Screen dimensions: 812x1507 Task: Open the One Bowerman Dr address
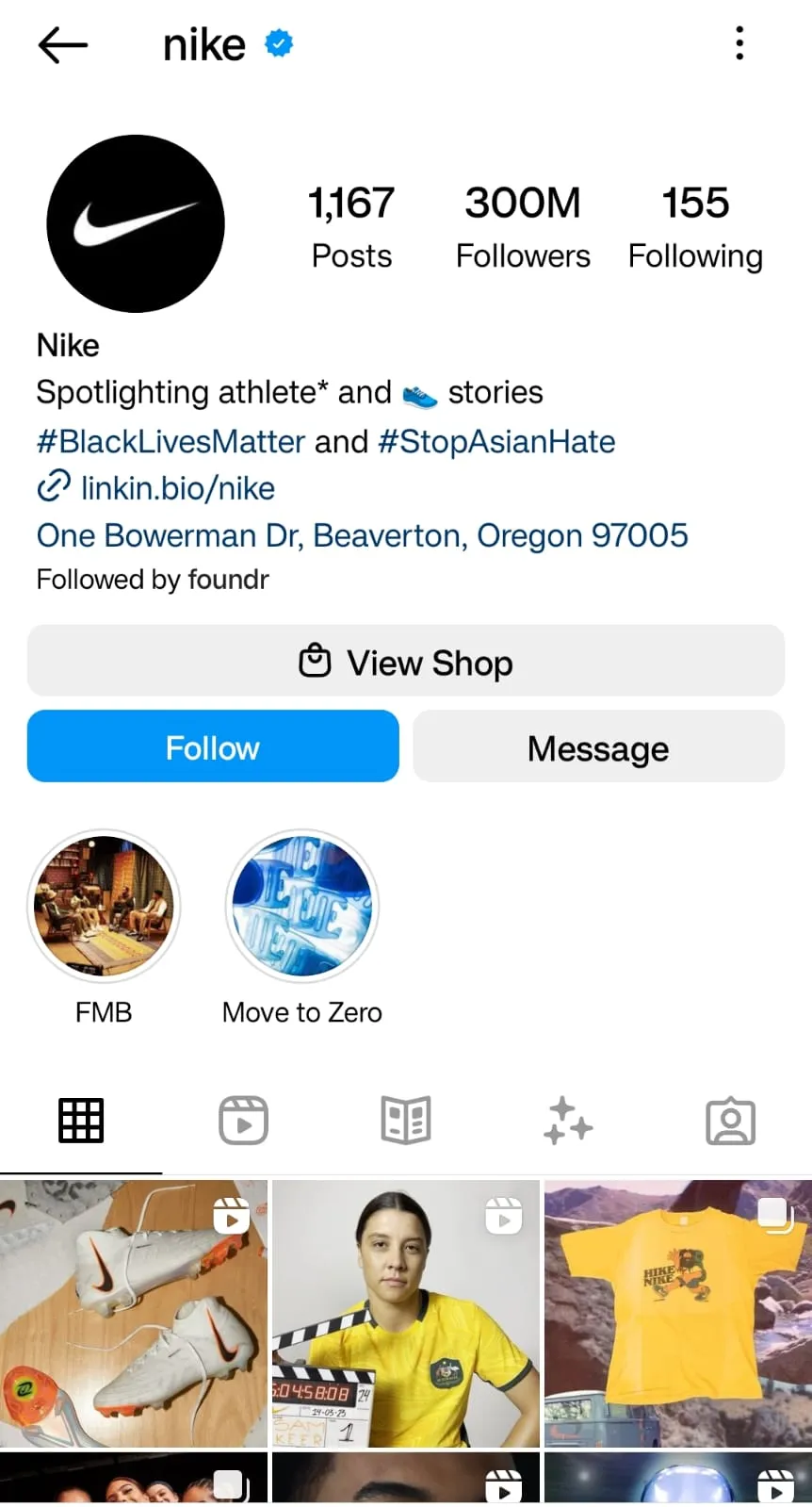click(362, 535)
